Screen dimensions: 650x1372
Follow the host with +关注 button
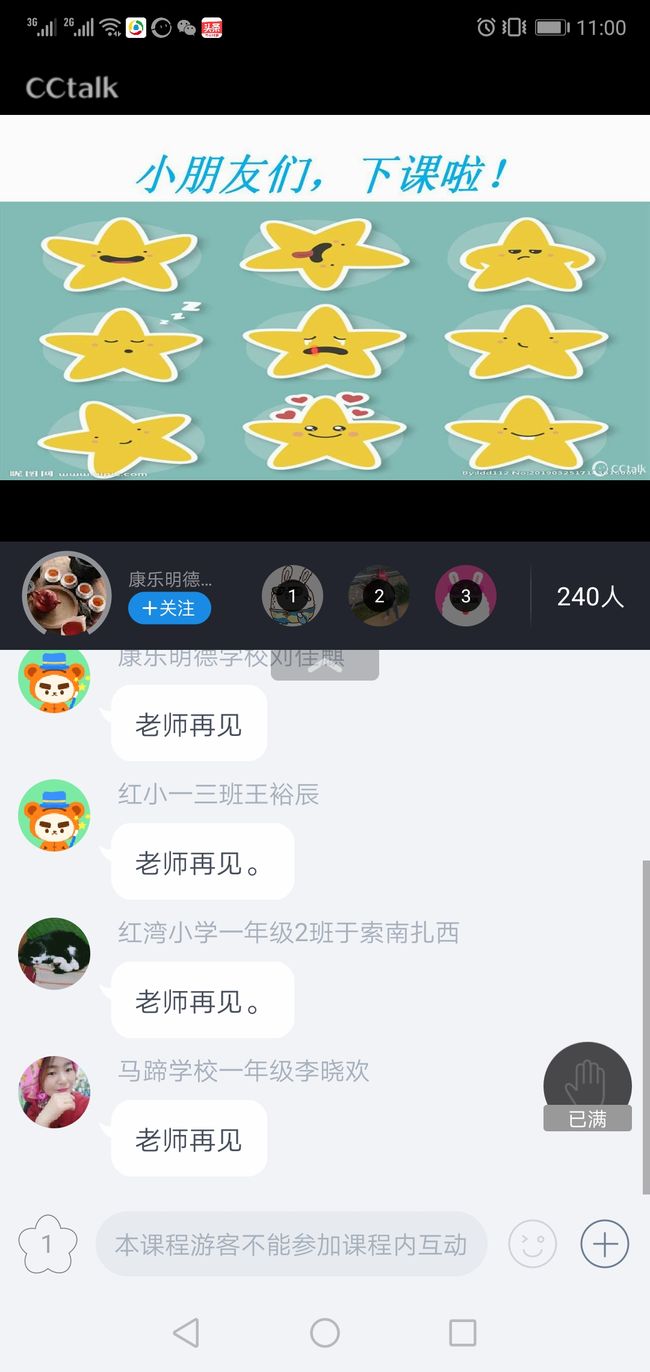pyautogui.click(x=169, y=608)
